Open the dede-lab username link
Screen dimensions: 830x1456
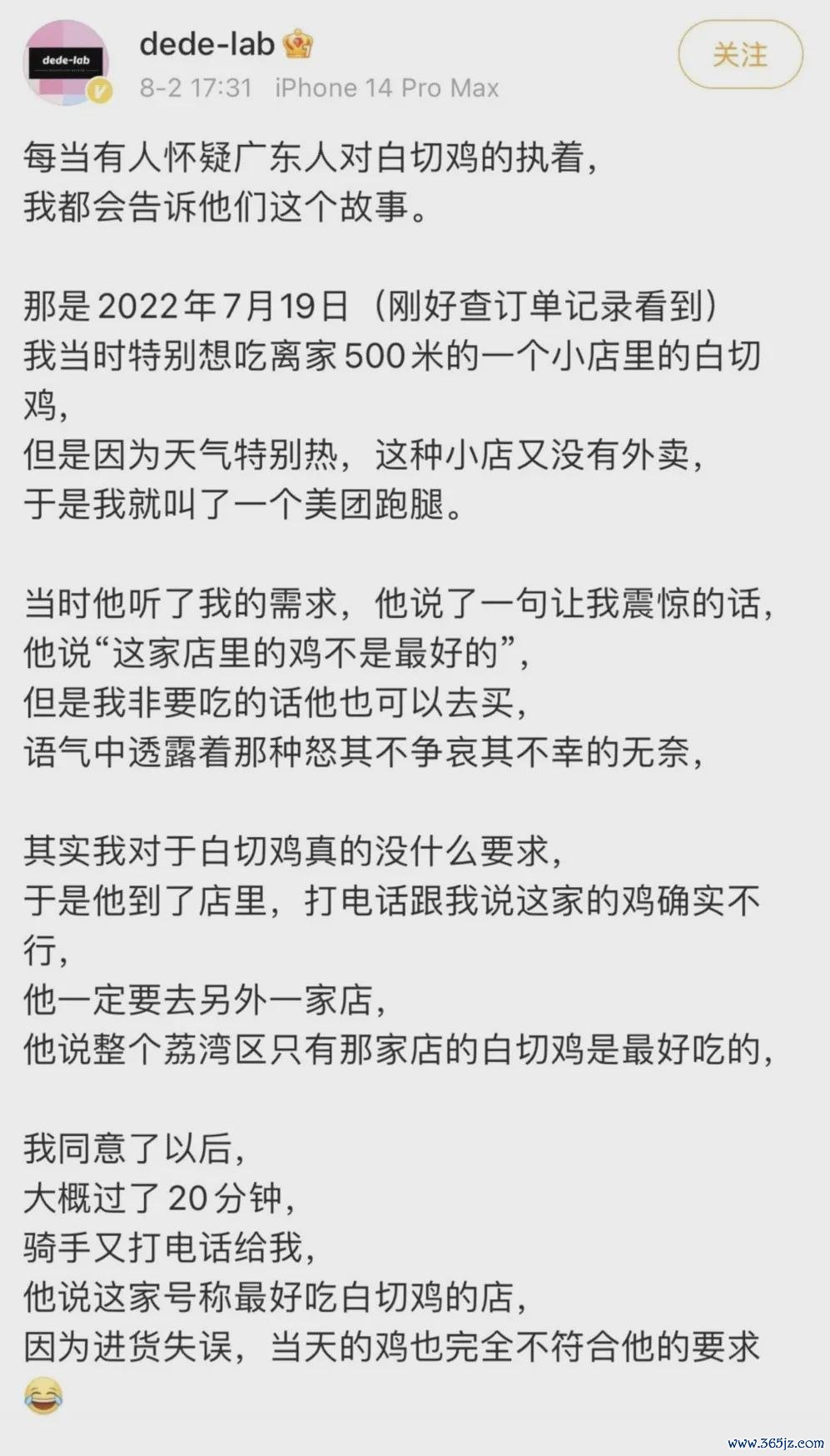206,43
